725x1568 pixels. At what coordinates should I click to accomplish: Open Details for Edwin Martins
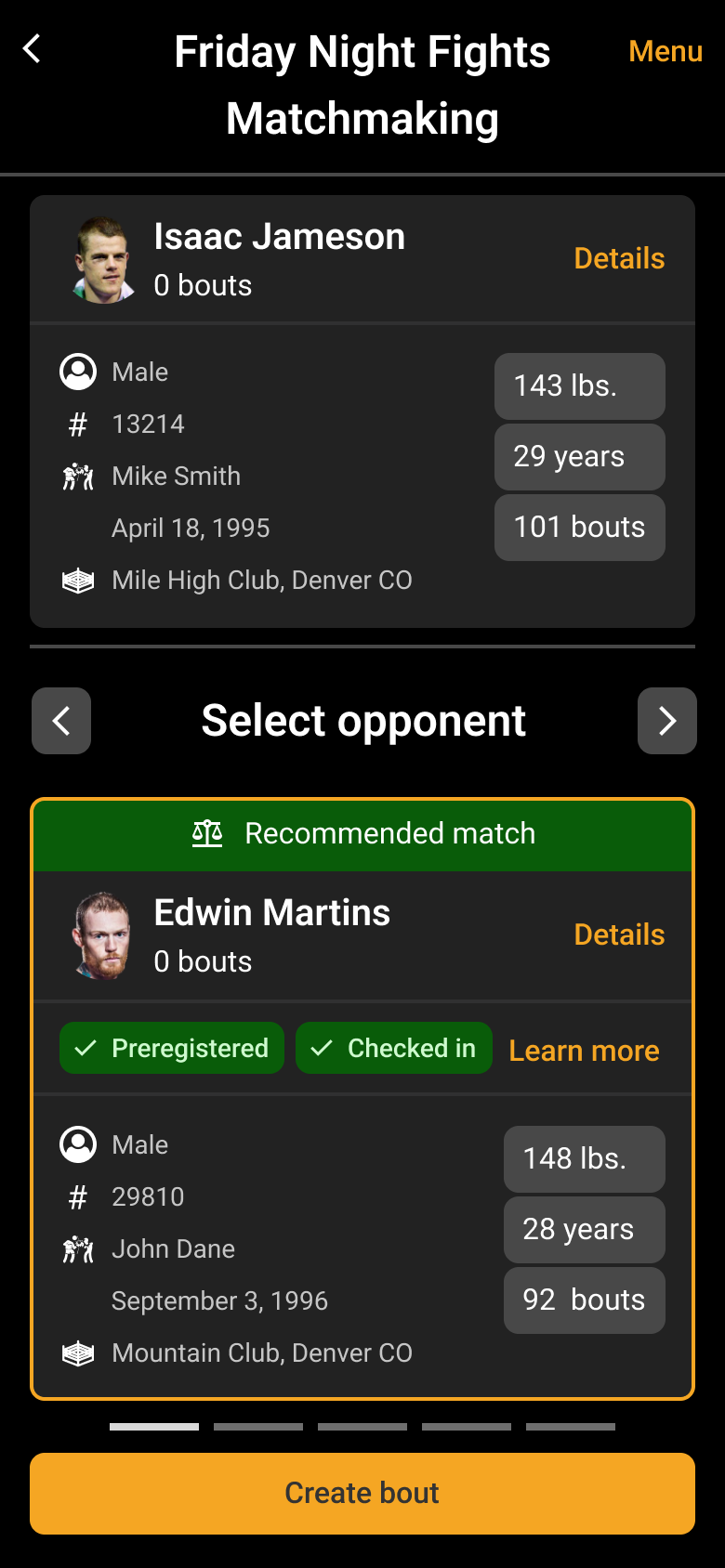[619, 934]
